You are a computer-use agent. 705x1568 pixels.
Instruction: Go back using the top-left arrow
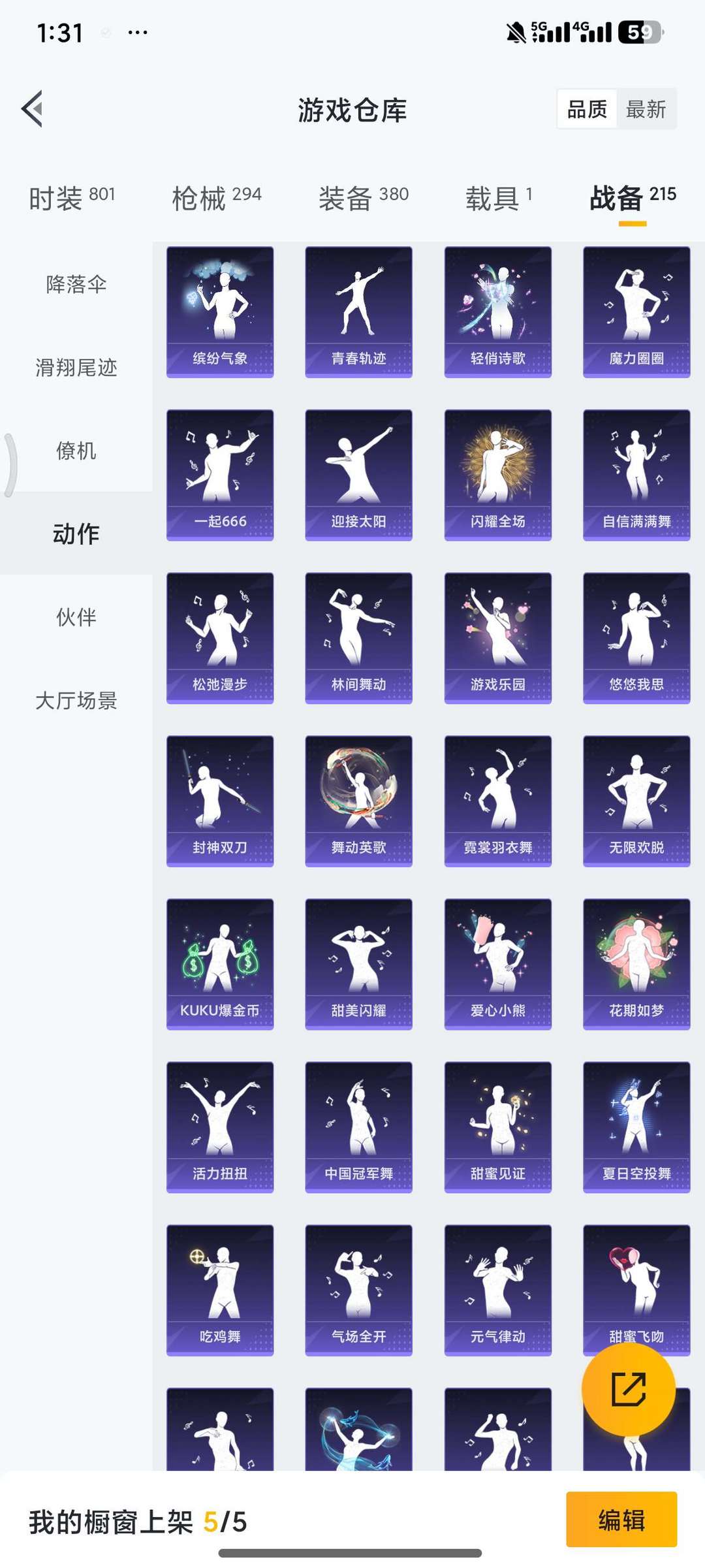(33, 108)
